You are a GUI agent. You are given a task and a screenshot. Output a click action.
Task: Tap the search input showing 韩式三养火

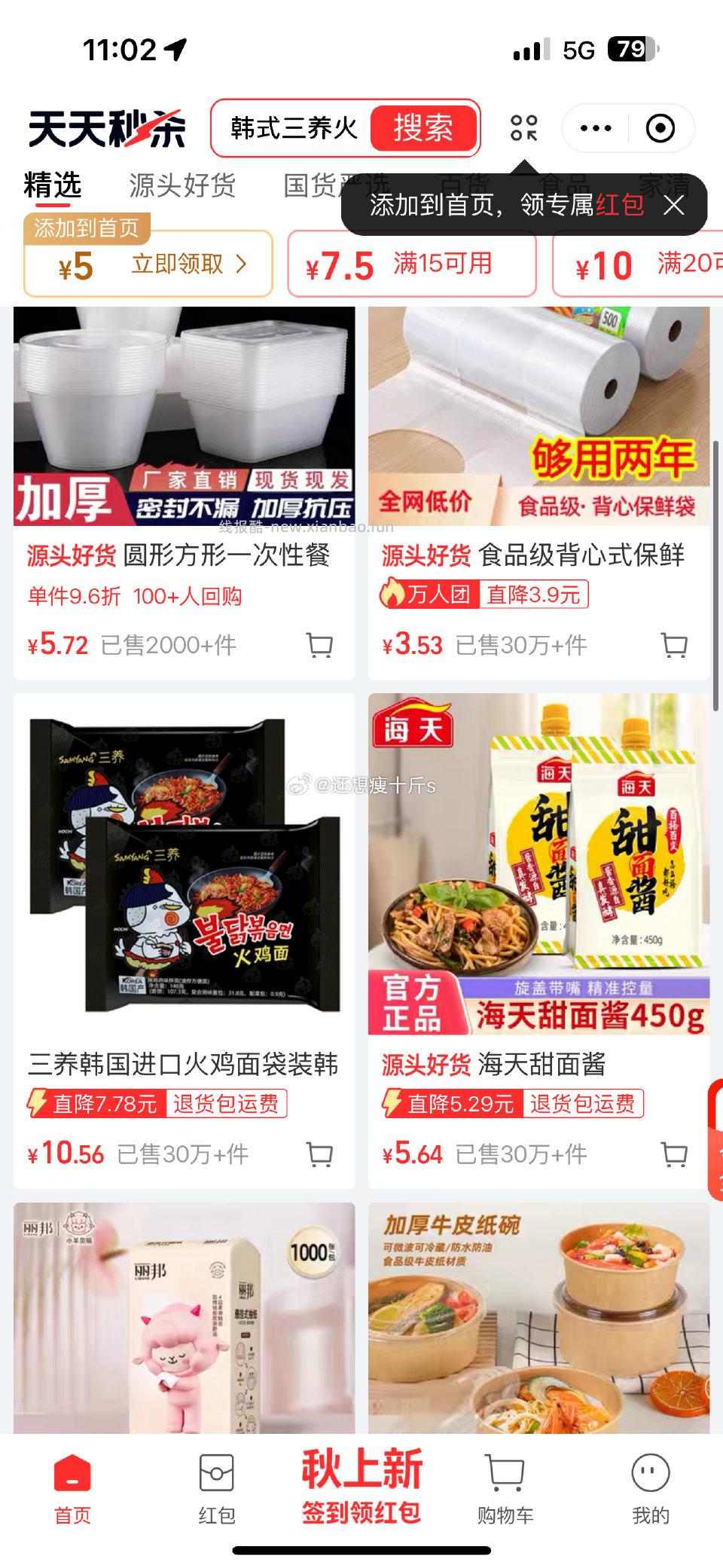click(x=294, y=127)
